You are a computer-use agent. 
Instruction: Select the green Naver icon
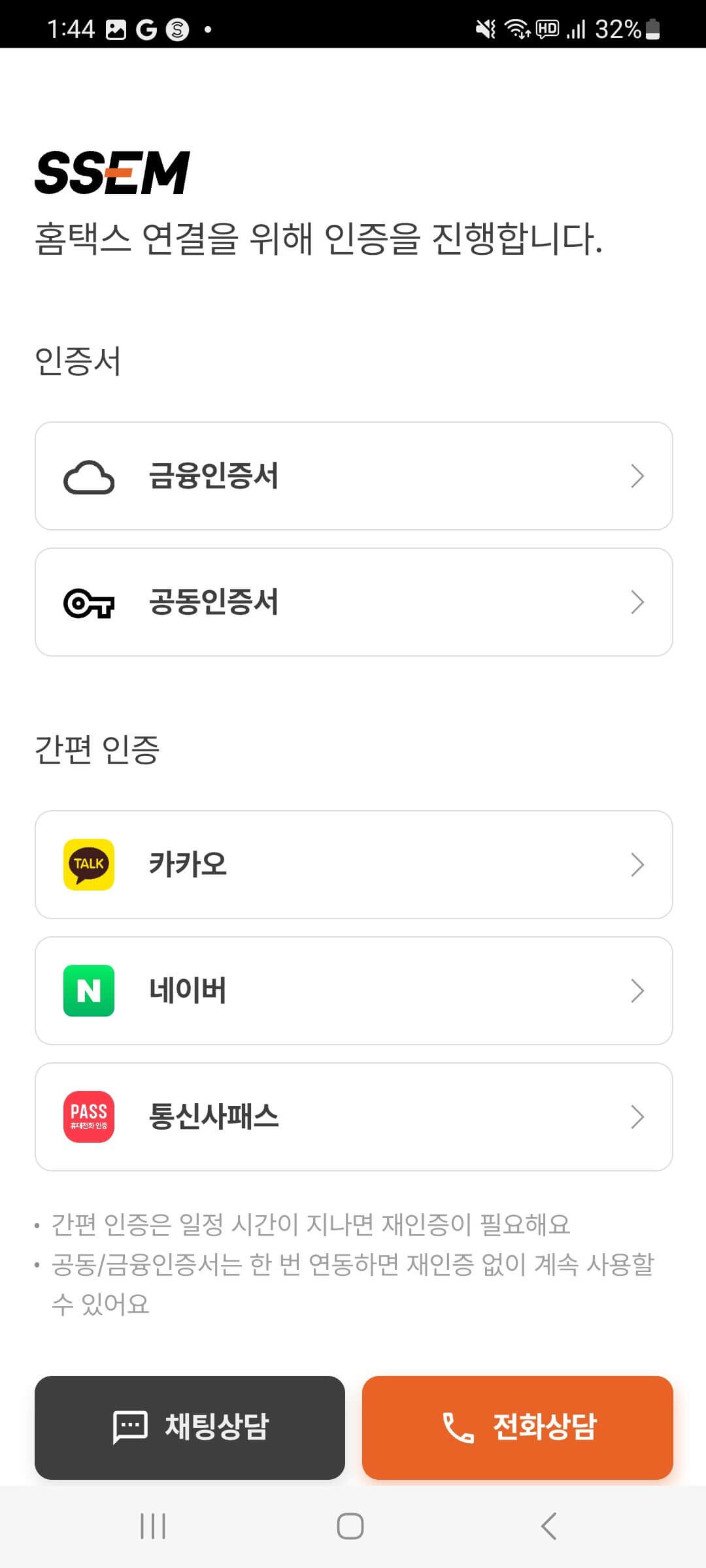coord(90,990)
